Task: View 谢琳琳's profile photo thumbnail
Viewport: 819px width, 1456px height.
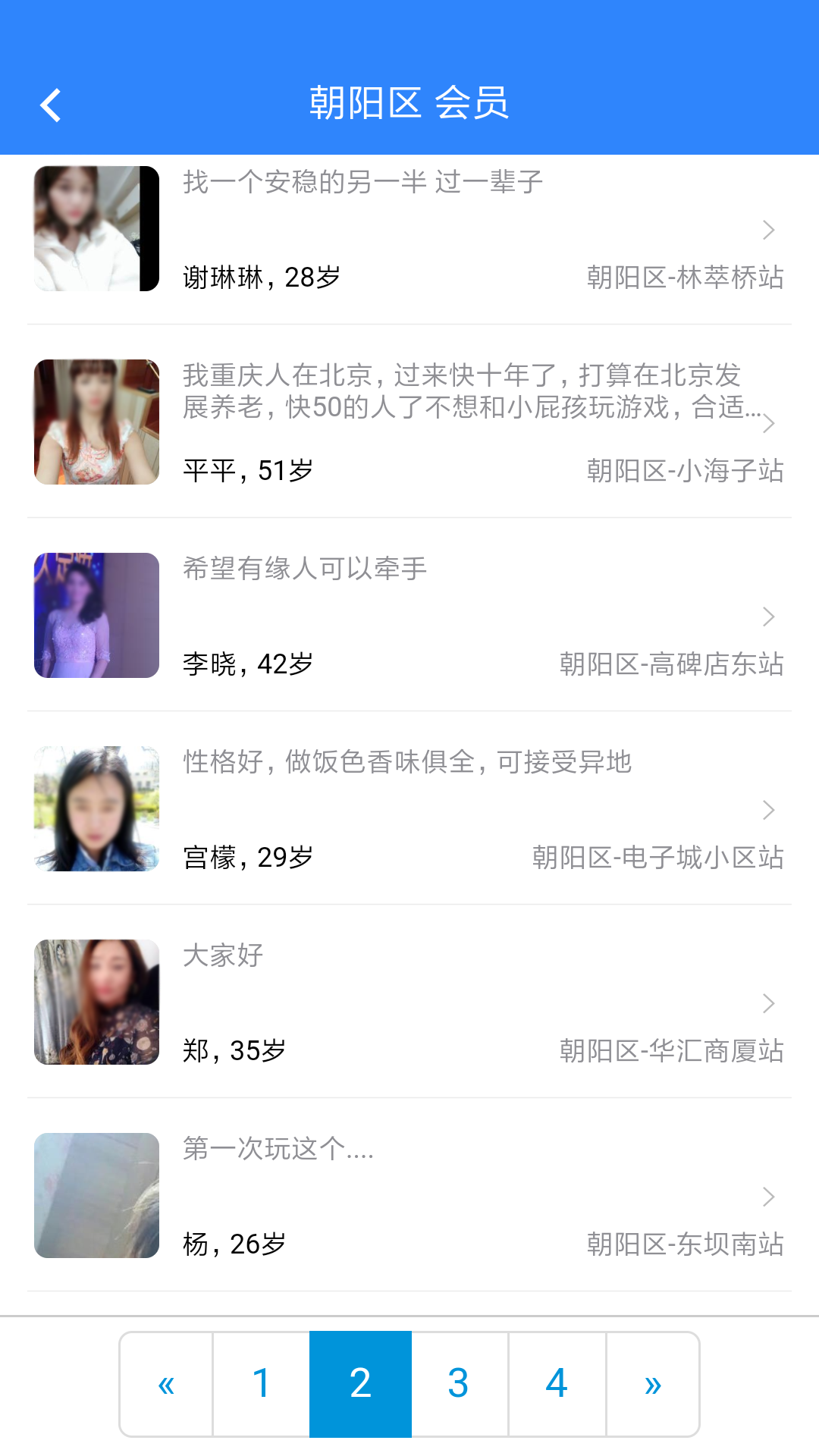Action: 96,228
